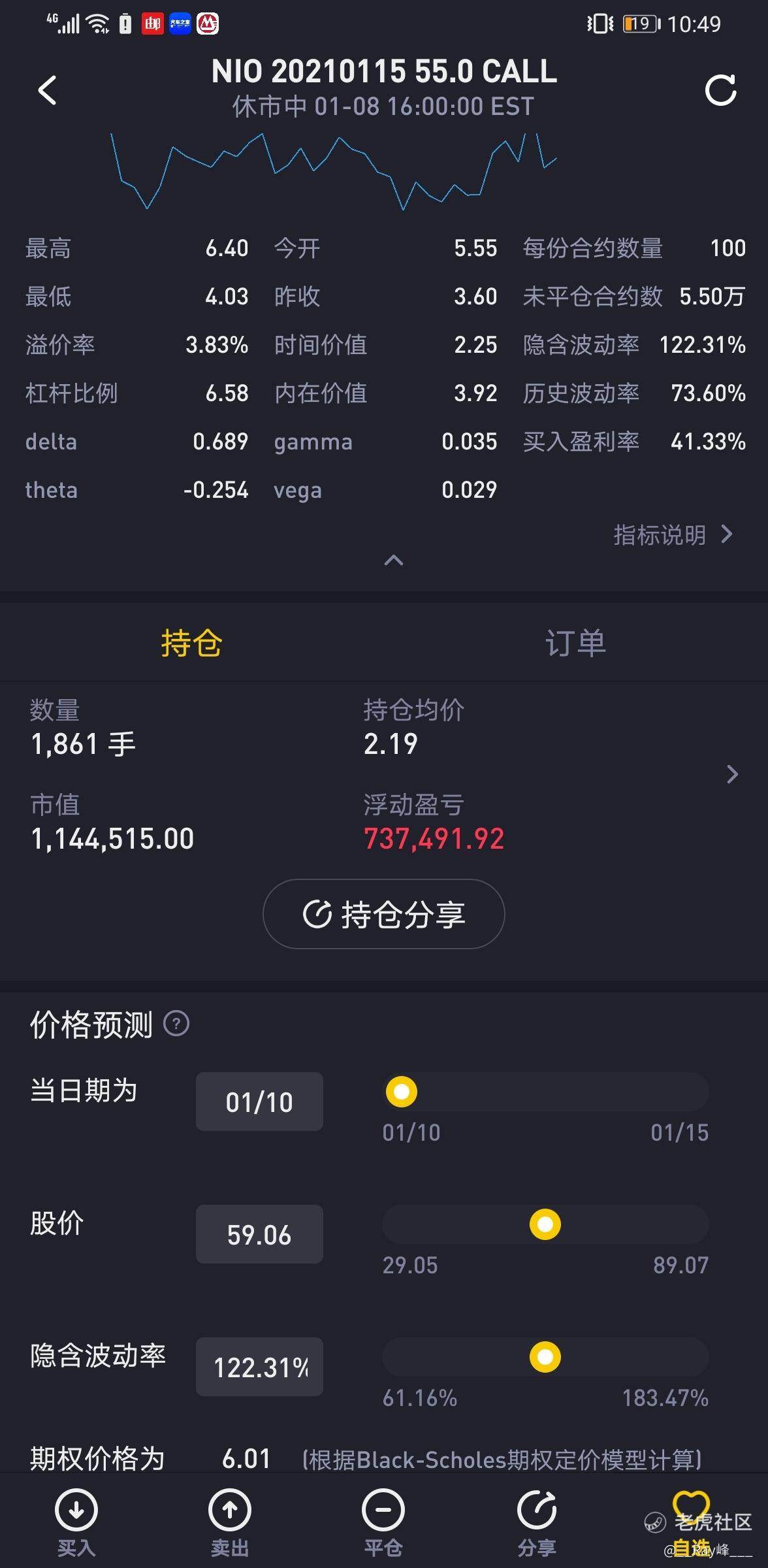Viewport: 768px width, 1568px height.
Task: Collapse the option details panel
Action: (x=393, y=560)
